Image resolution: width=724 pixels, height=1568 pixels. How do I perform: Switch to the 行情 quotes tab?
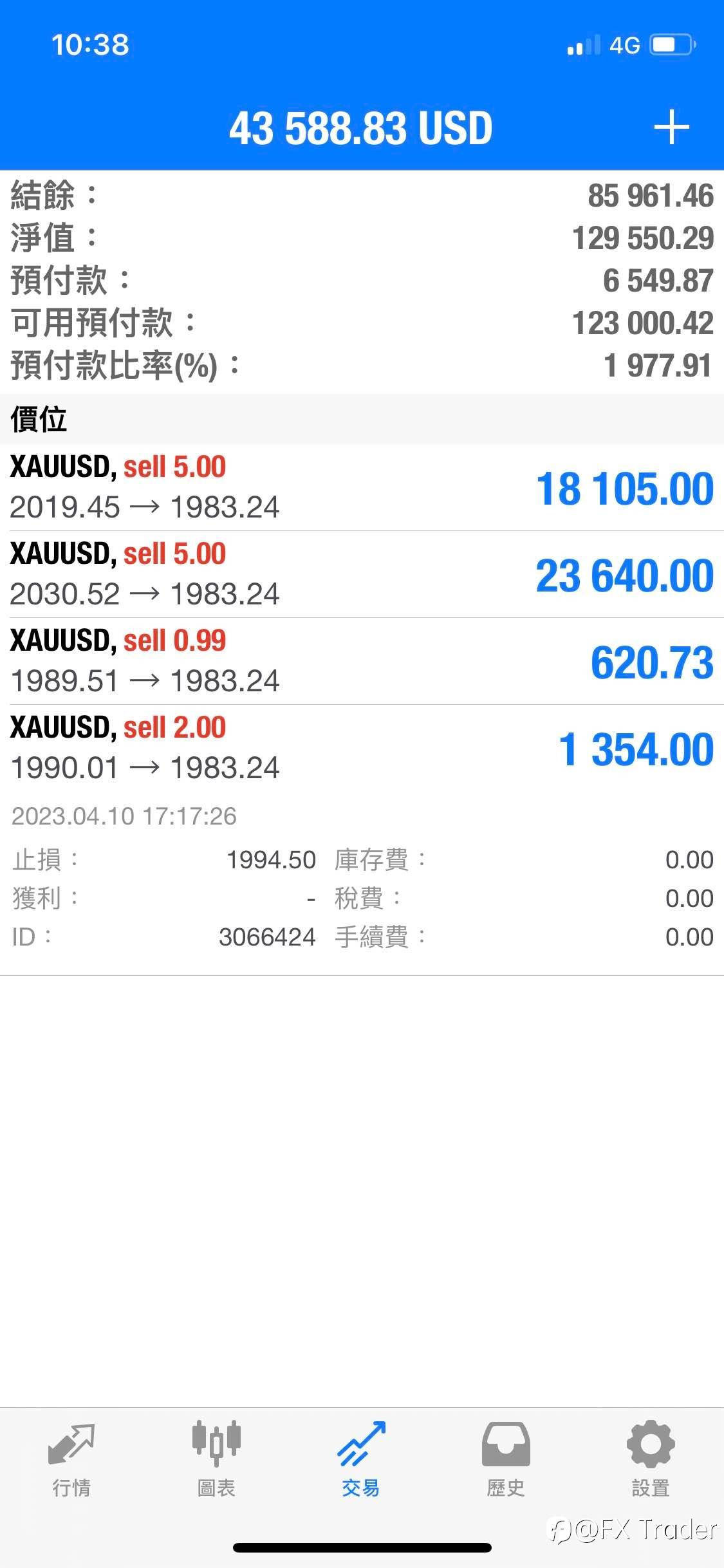pyautogui.click(x=71, y=1460)
